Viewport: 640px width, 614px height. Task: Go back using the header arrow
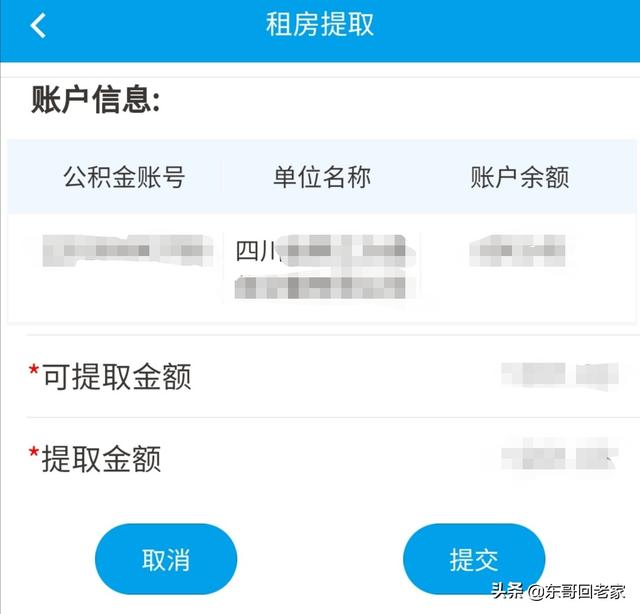(x=38, y=26)
